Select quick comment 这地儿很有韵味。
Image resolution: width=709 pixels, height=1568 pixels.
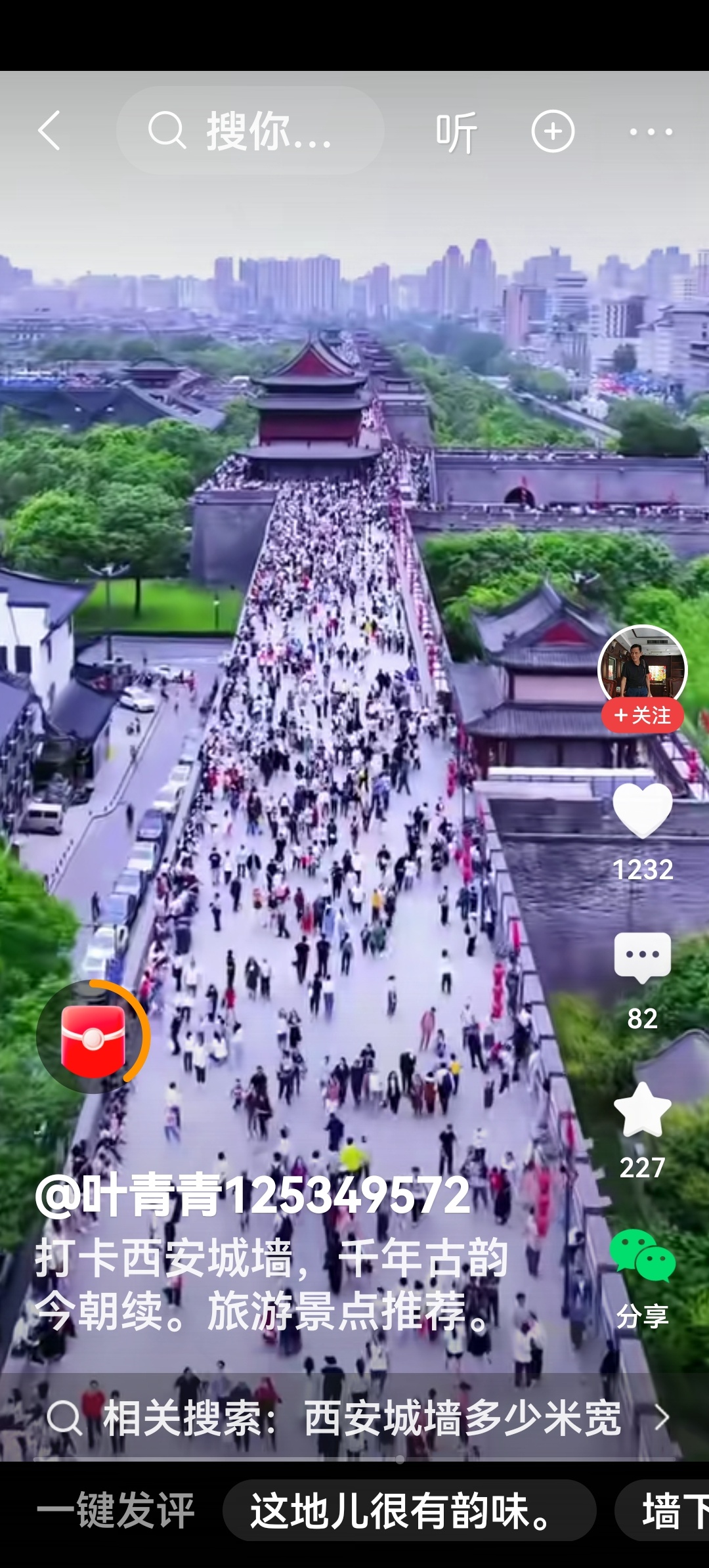click(408, 1510)
